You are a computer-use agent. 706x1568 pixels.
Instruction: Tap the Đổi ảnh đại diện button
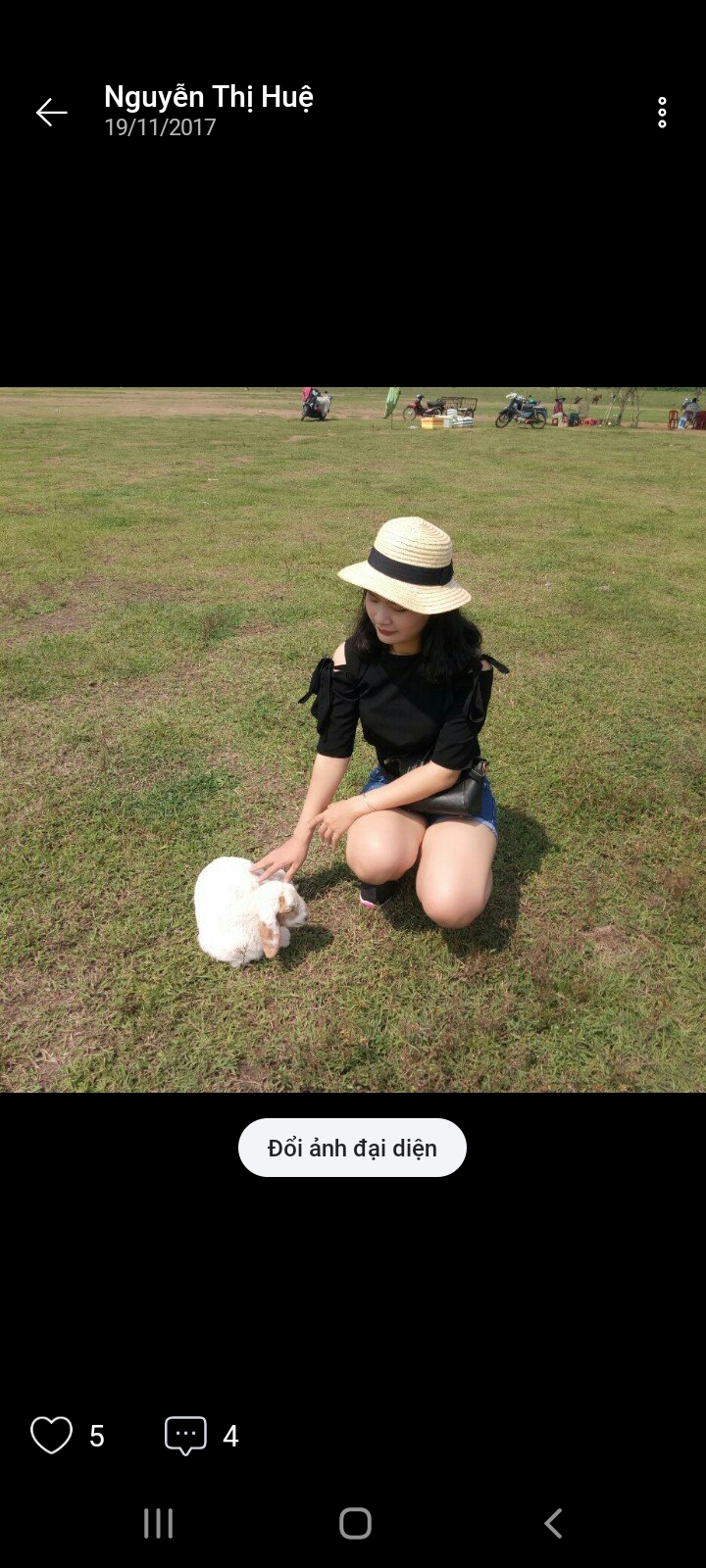[x=352, y=1148]
